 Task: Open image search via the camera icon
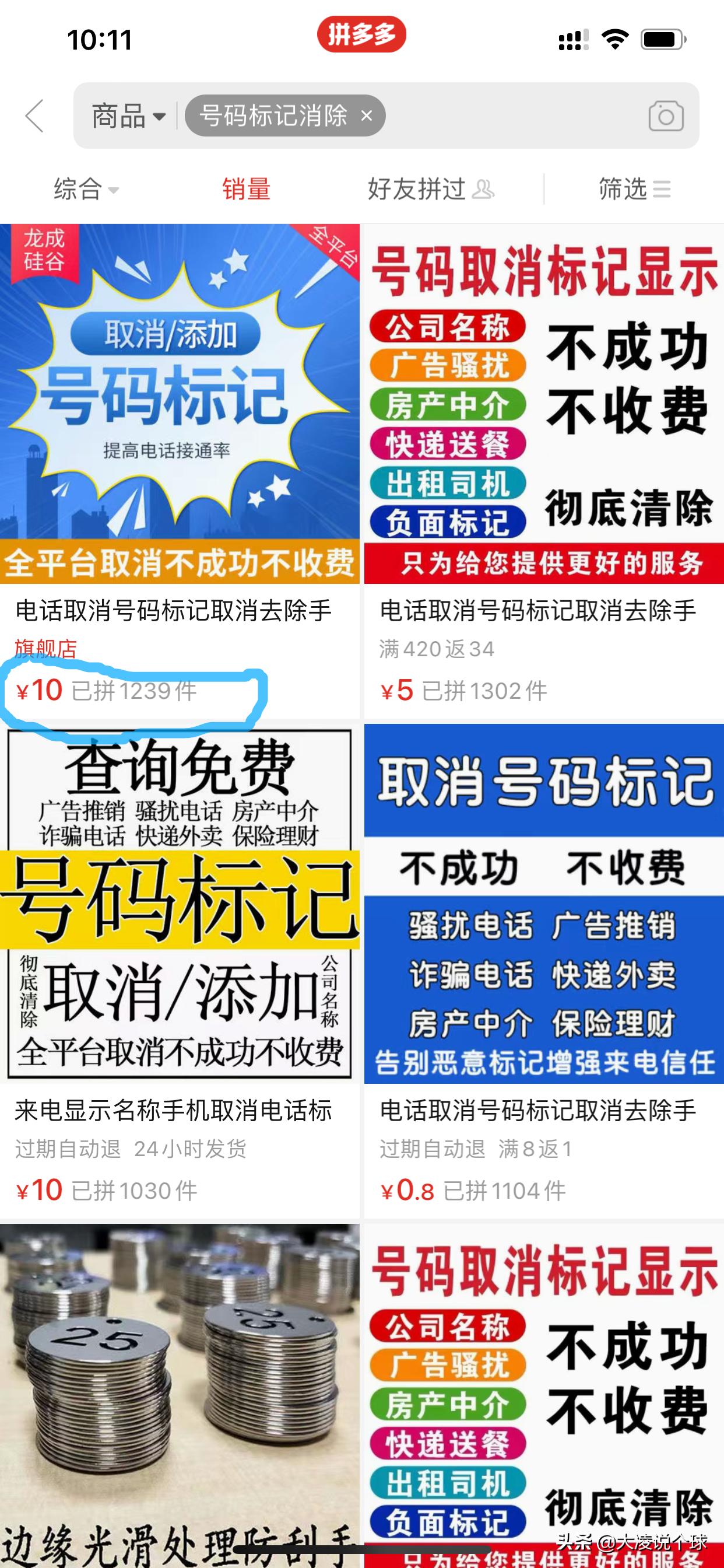[x=667, y=116]
